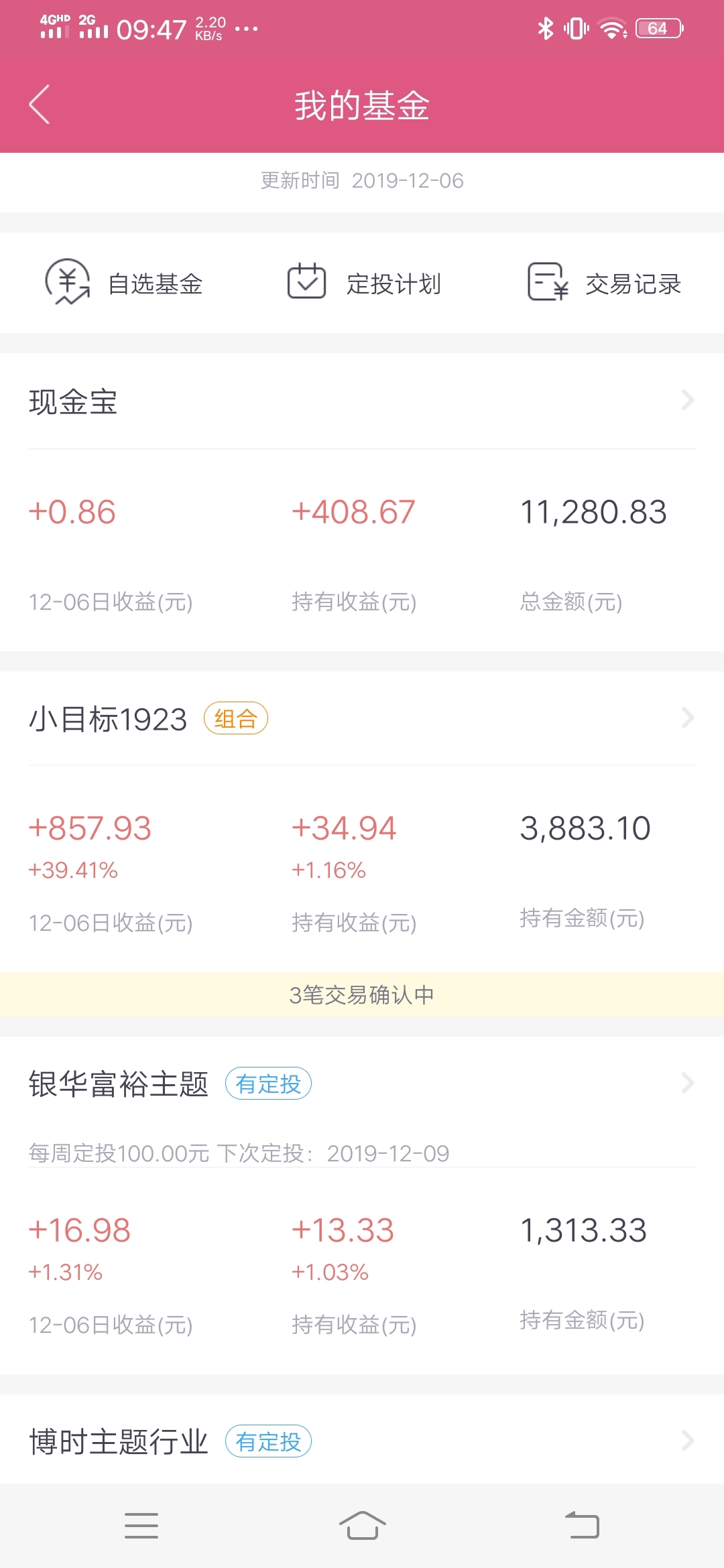
Task: Open the 博时主题行业 fund
Action: coord(362,1441)
